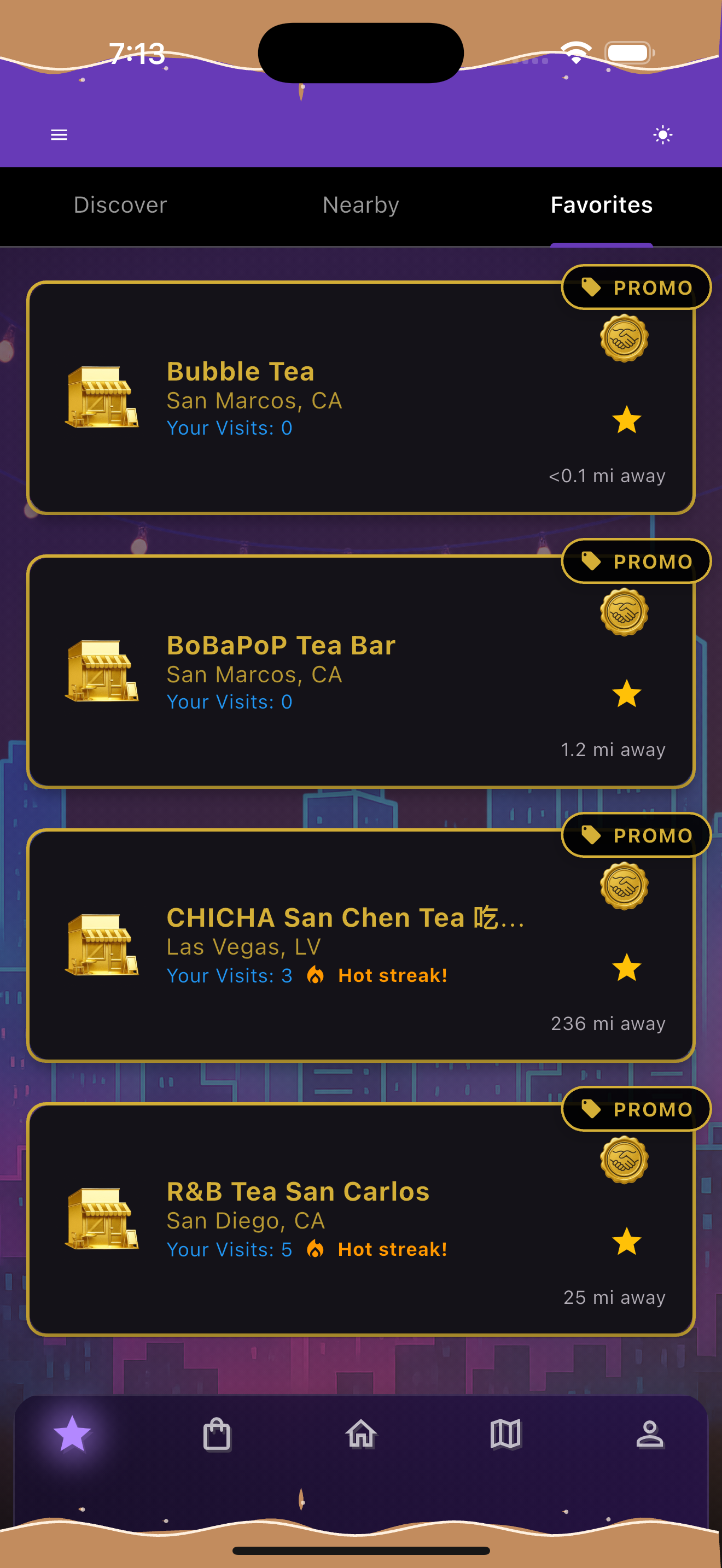Open the map view from bottom navigation
Viewport: 722px width, 1568px height.
505,1434
